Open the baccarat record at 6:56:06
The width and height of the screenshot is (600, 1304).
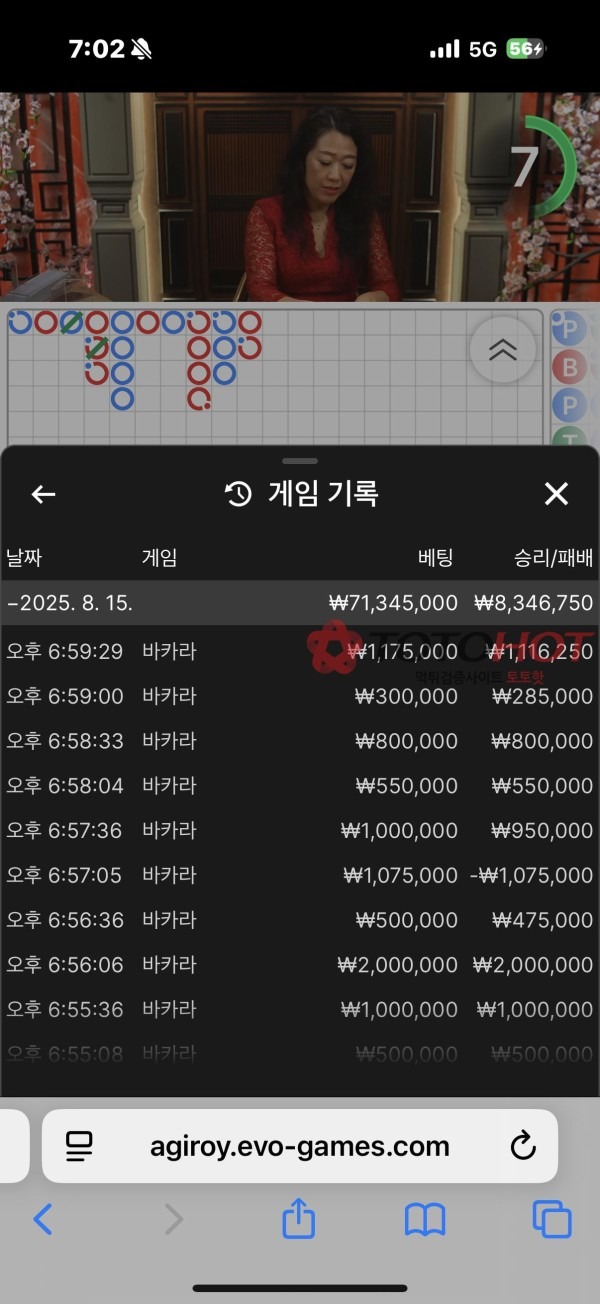click(x=300, y=965)
